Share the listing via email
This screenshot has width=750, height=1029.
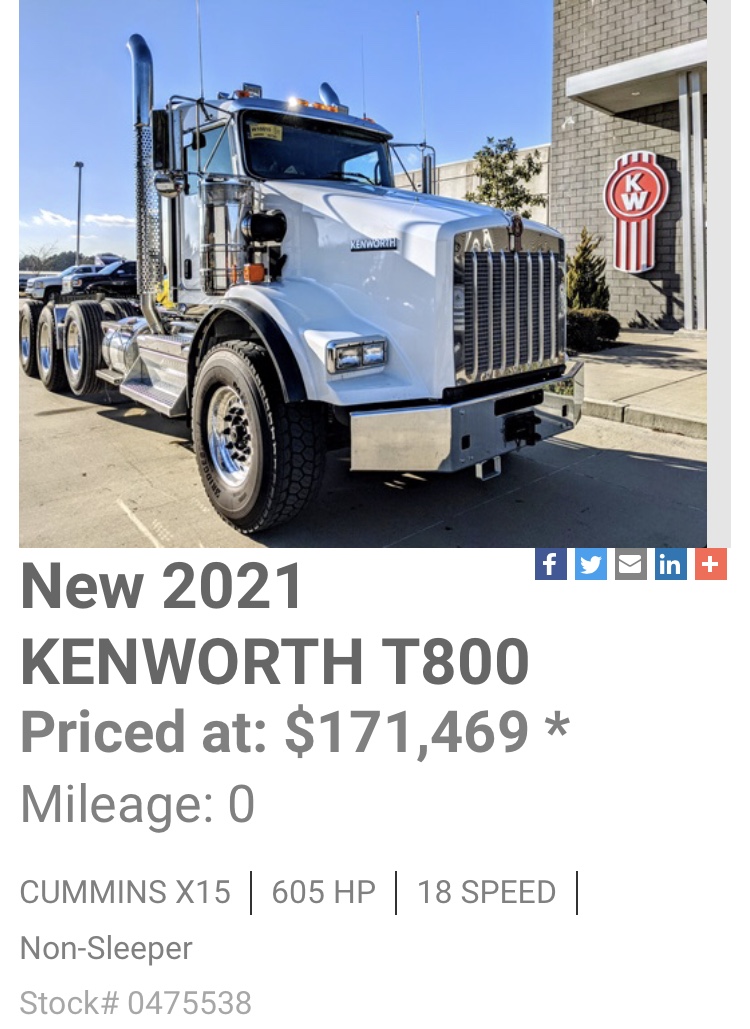point(630,565)
